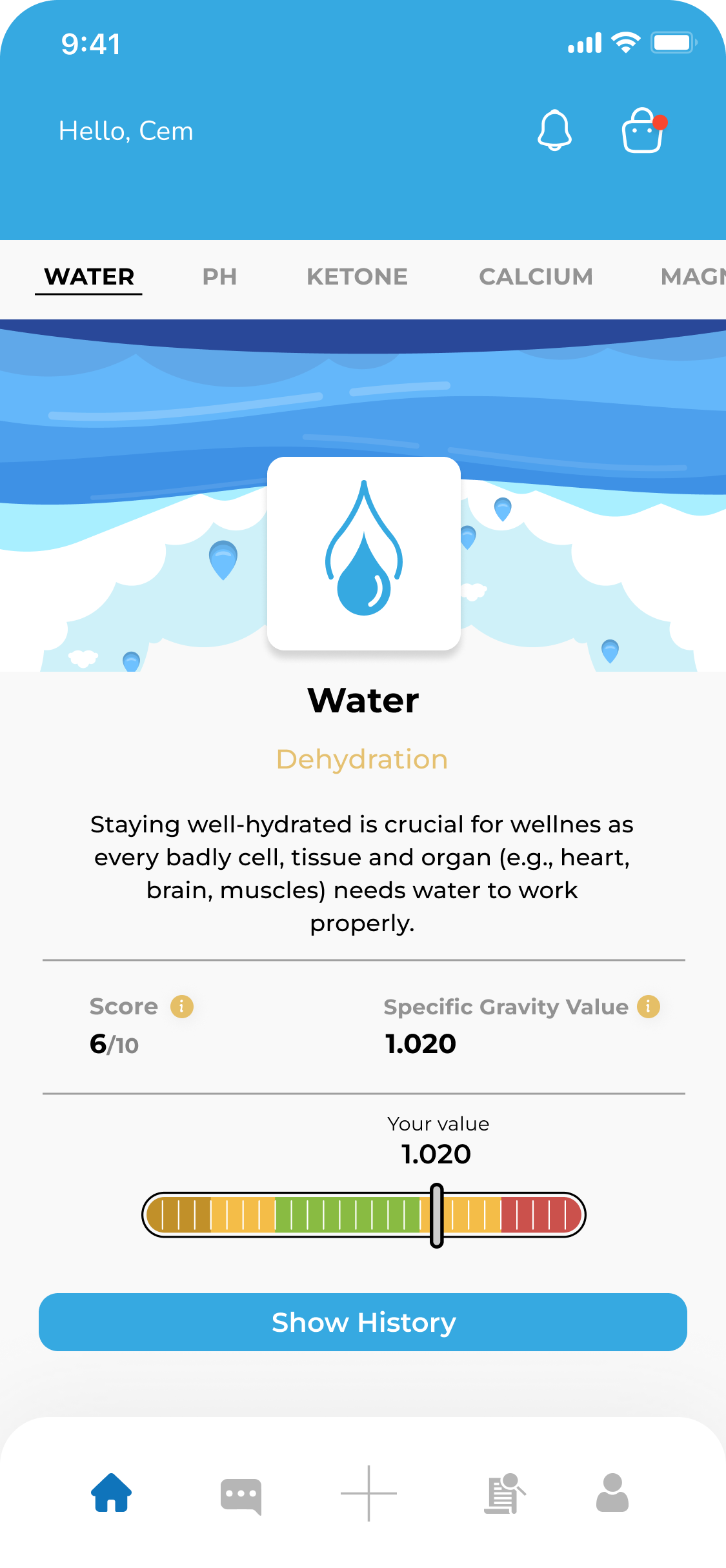The image size is (726, 1568).
Task: Add a new test with plus
Action: [368, 1493]
